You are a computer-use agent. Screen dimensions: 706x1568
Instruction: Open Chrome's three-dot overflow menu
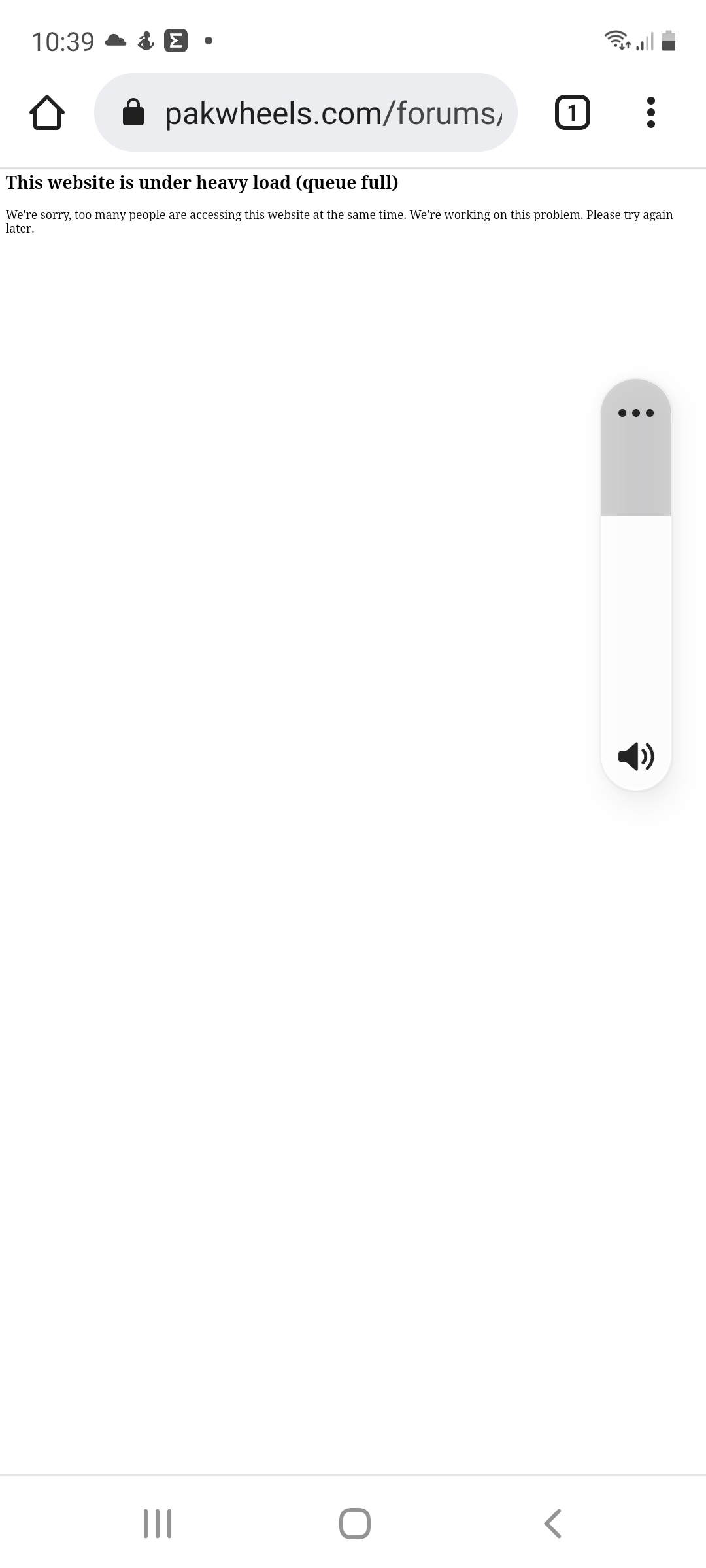[x=650, y=112]
